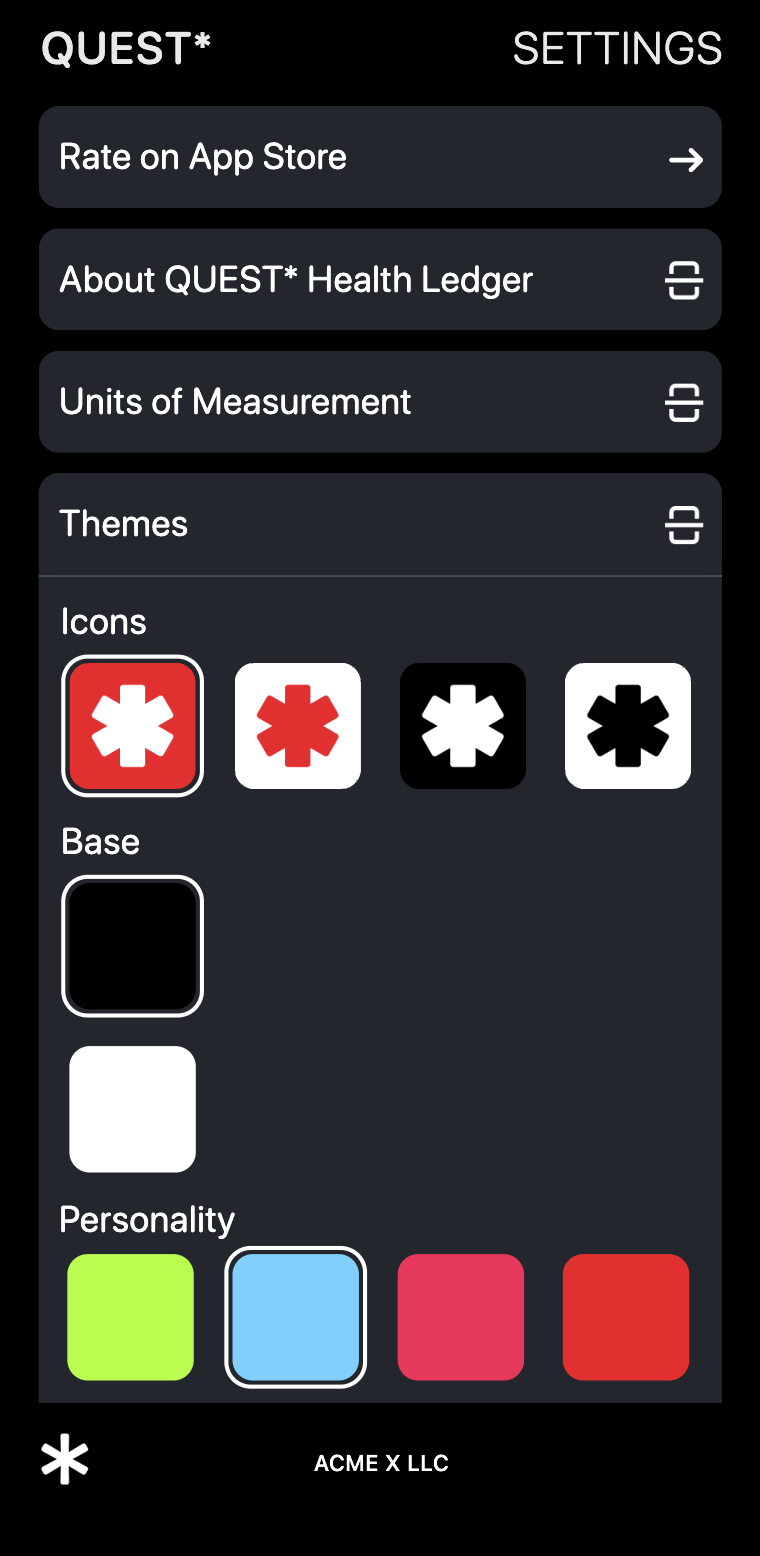Collapse the Themes section

pyautogui.click(x=380, y=524)
